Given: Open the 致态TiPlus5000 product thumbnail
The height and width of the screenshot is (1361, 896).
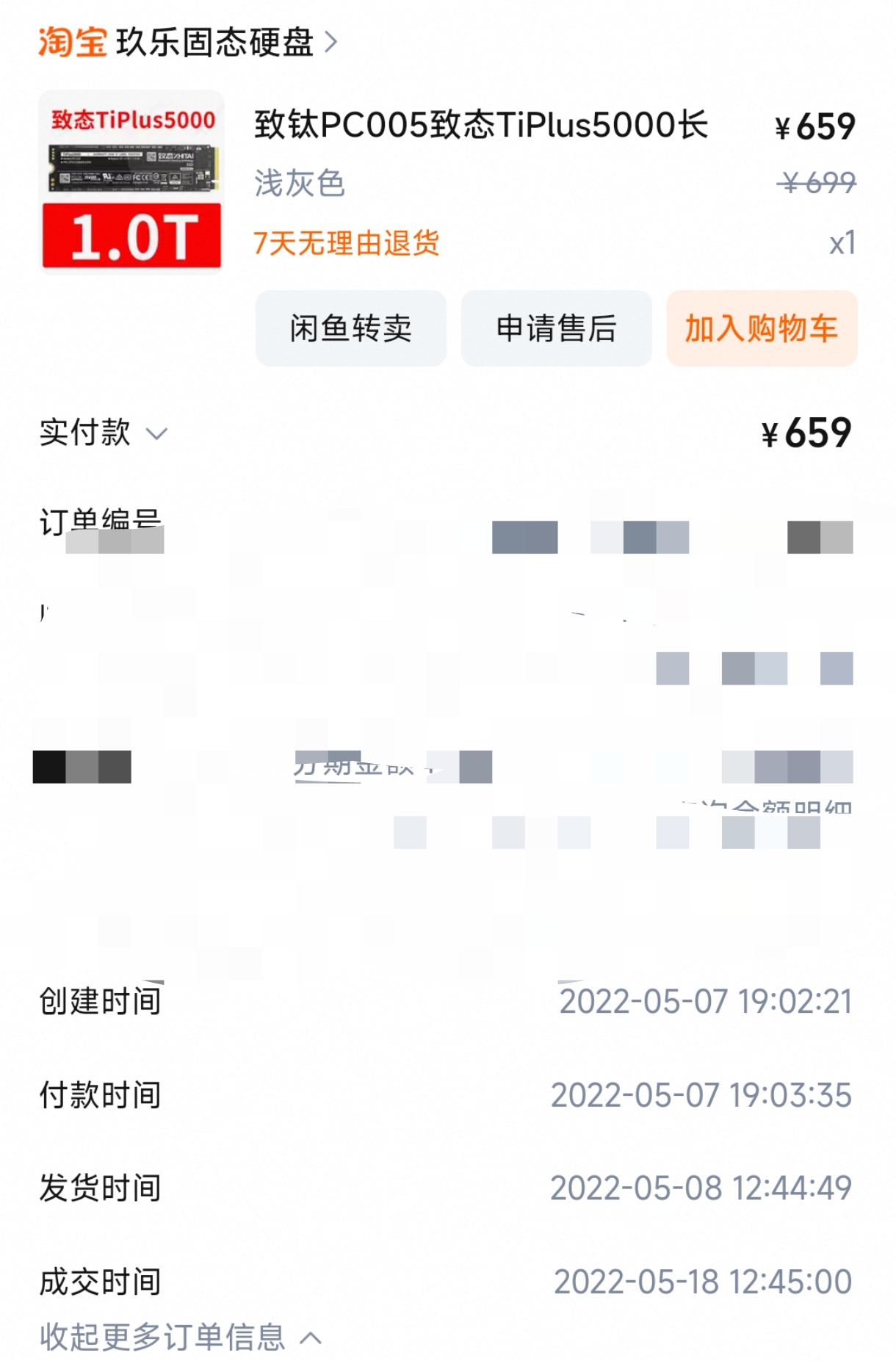Looking at the screenshot, I should 131,181.
